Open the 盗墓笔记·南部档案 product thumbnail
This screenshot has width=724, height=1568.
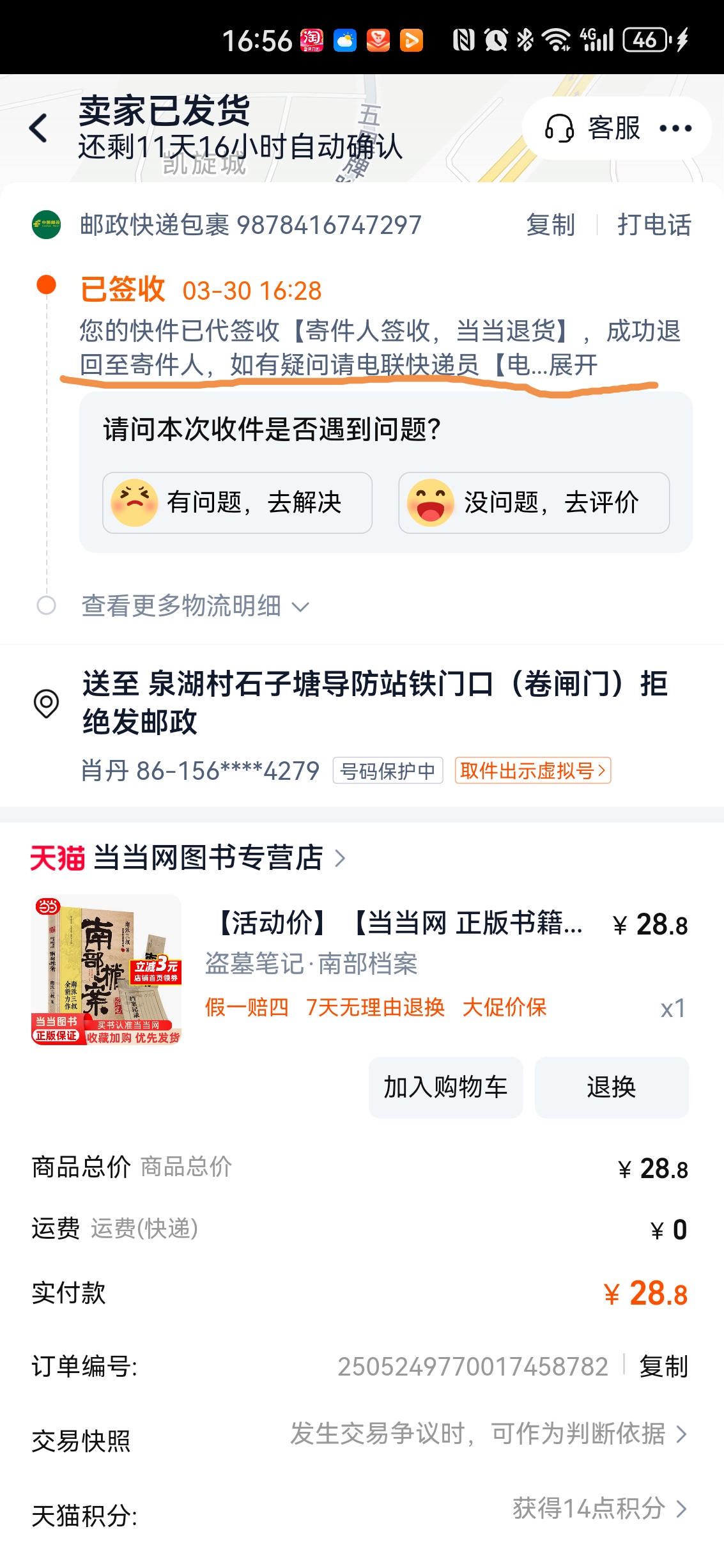pyautogui.click(x=106, y=969)
